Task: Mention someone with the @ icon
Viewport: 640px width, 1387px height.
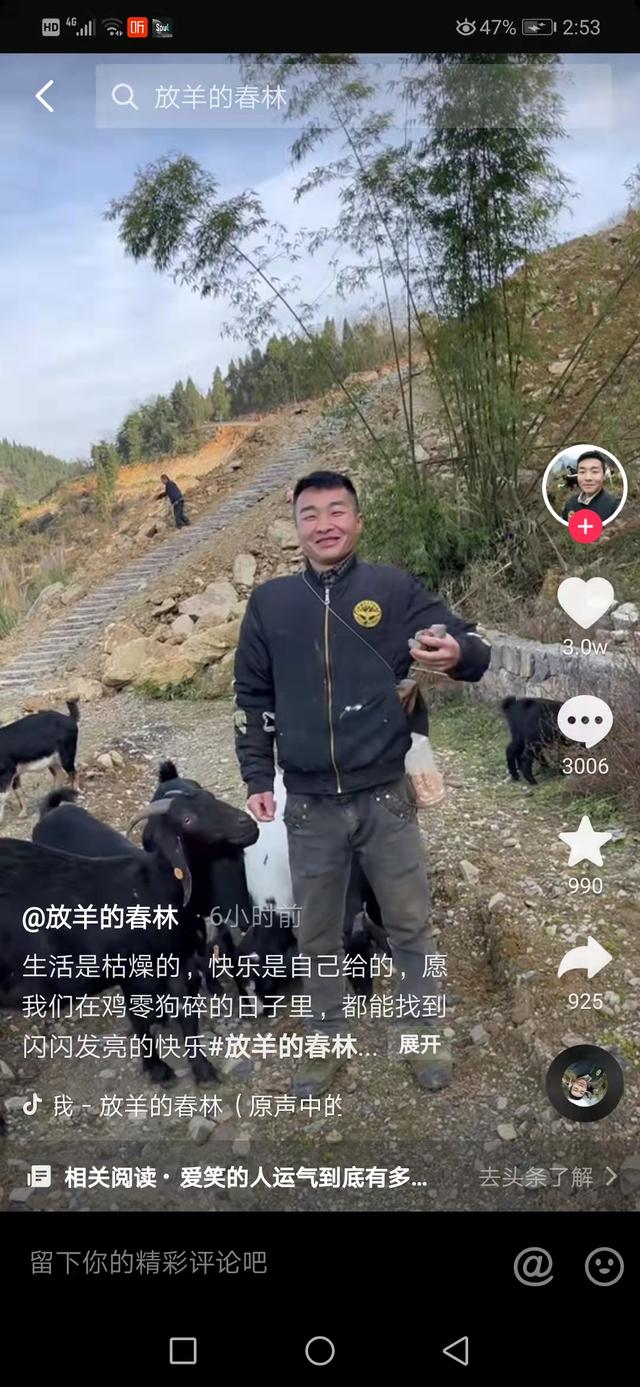Action: (533, 1266)
